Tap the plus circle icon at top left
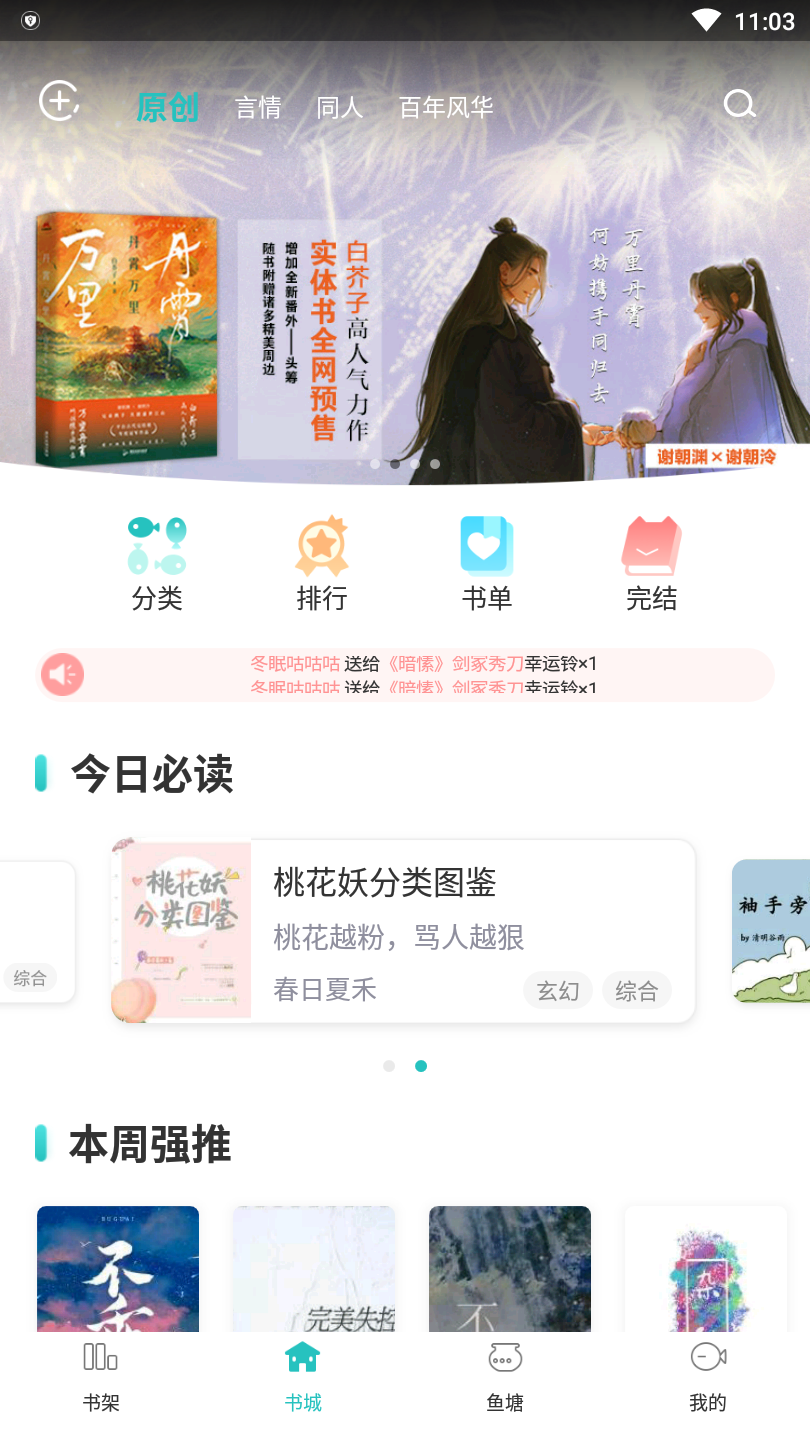810x1440 pixels. 58,101
